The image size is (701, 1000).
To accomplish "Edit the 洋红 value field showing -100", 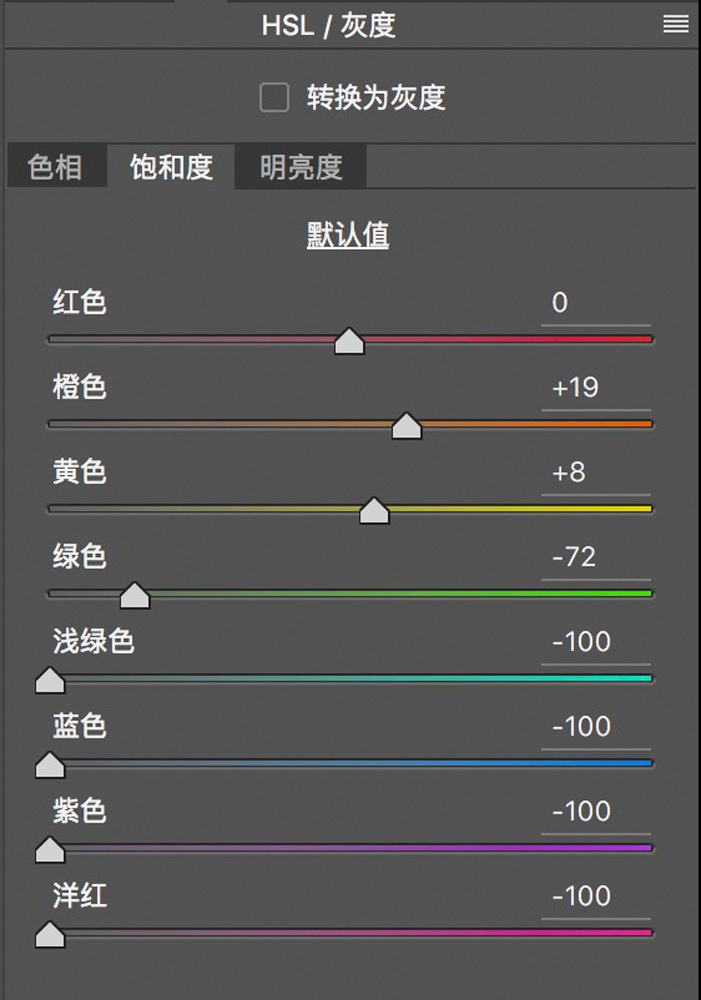I will pos(596,897).
